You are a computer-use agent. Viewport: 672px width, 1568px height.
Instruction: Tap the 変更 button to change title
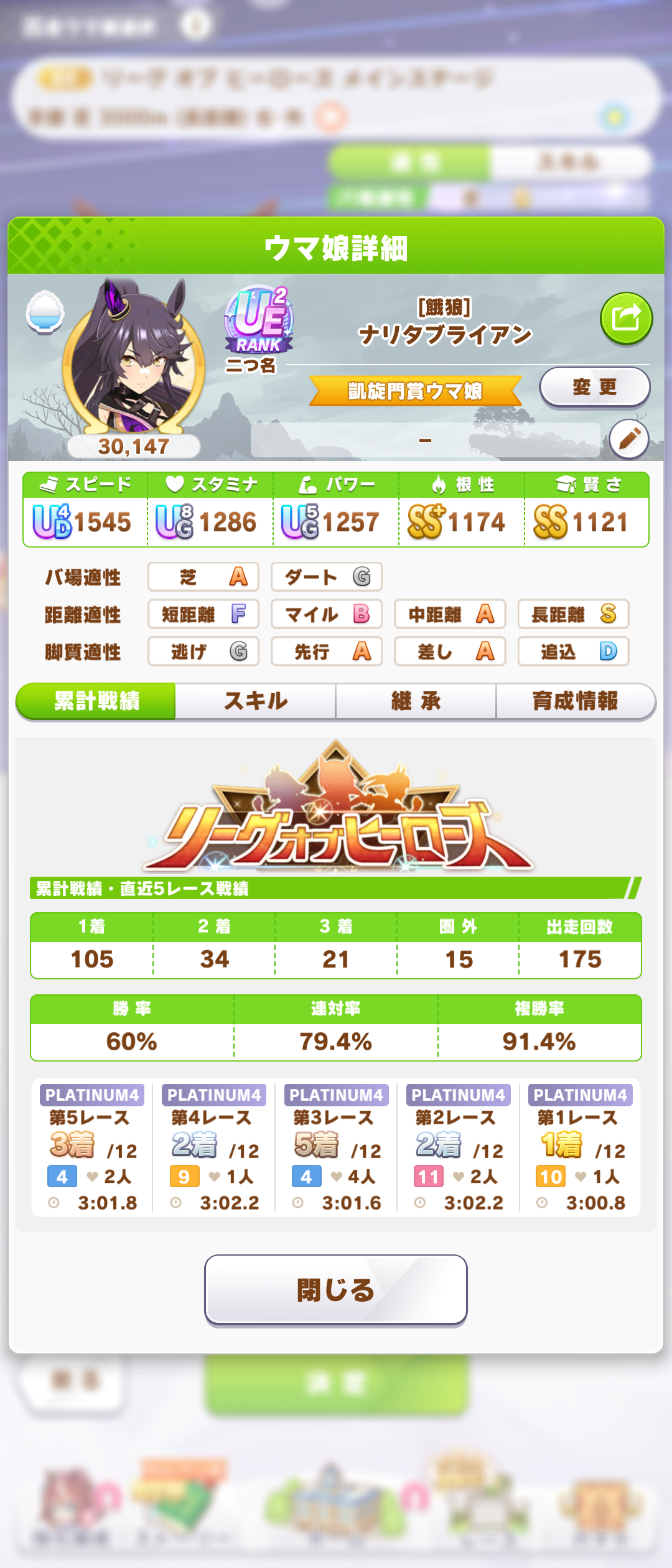tap(594, 387)
